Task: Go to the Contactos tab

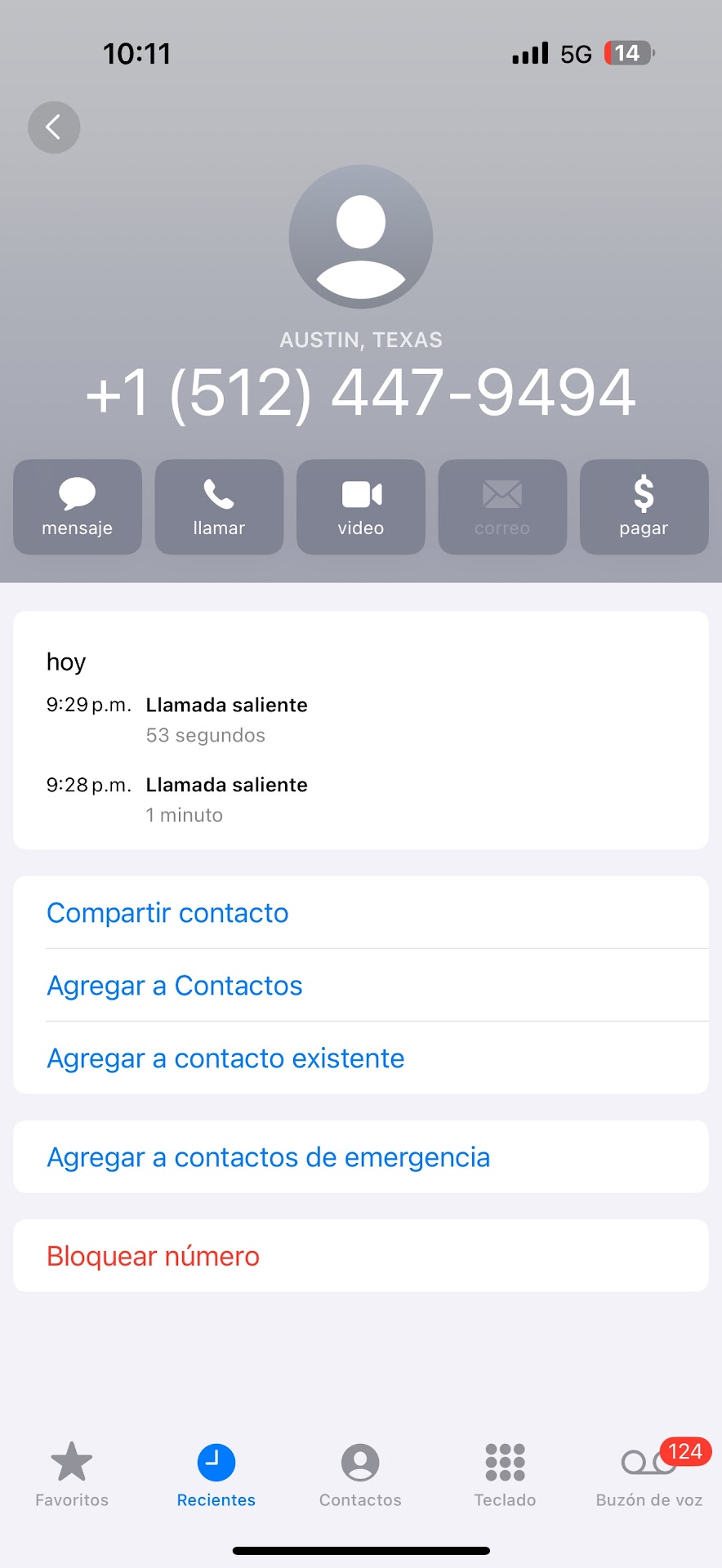Action: pos(360,1473)
